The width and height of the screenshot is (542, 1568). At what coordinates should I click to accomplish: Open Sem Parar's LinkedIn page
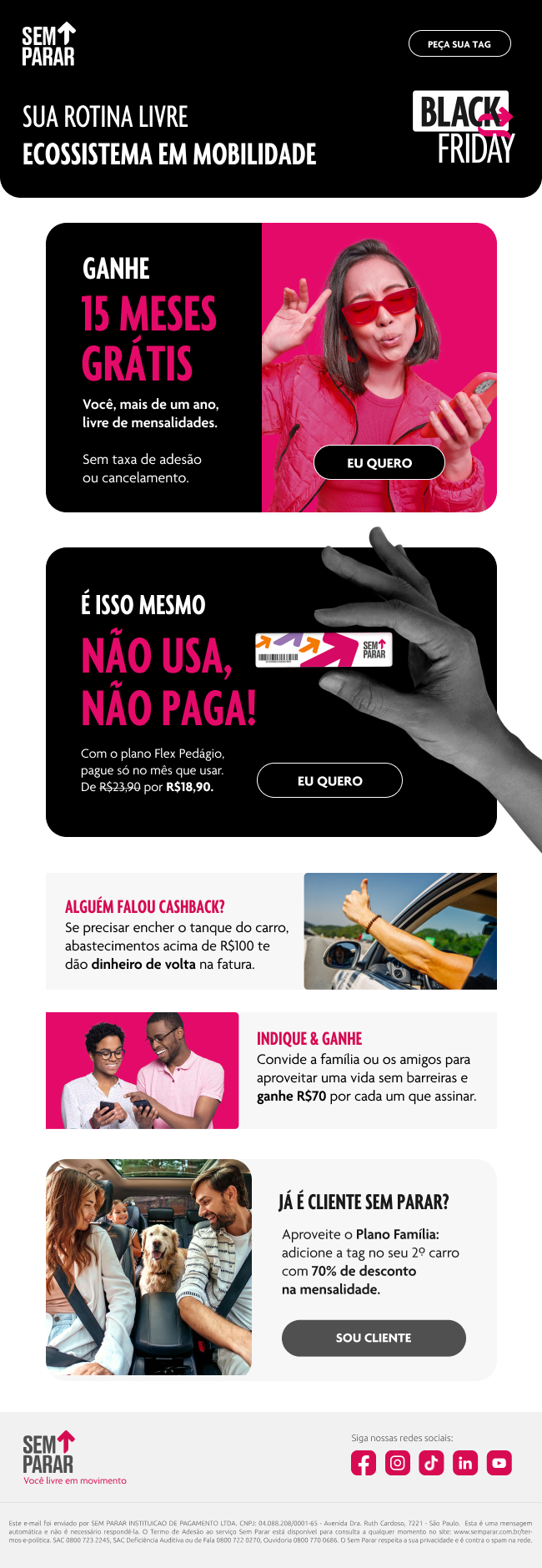[x=465, y=1463]
